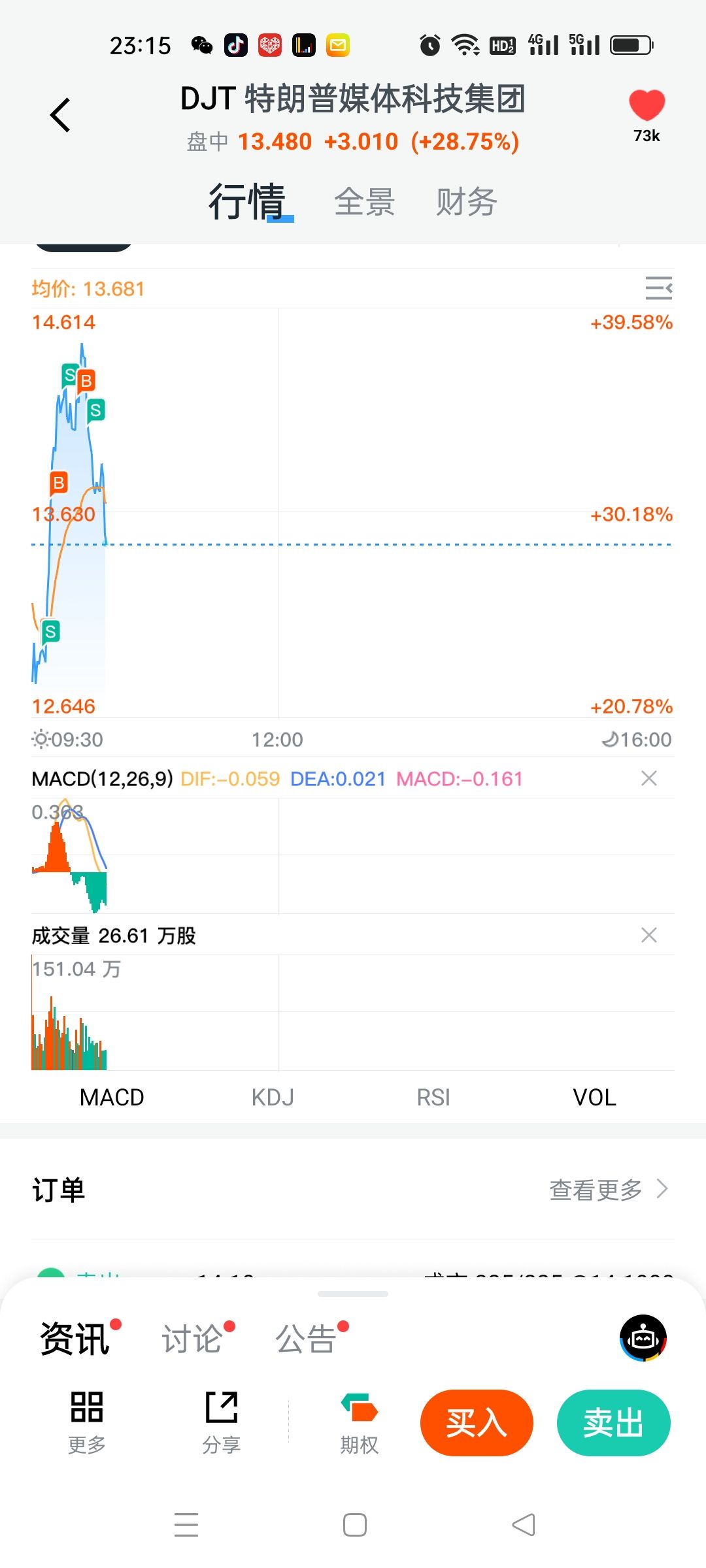
Task: Open chart settings menu icon
Action: (658, 288)
